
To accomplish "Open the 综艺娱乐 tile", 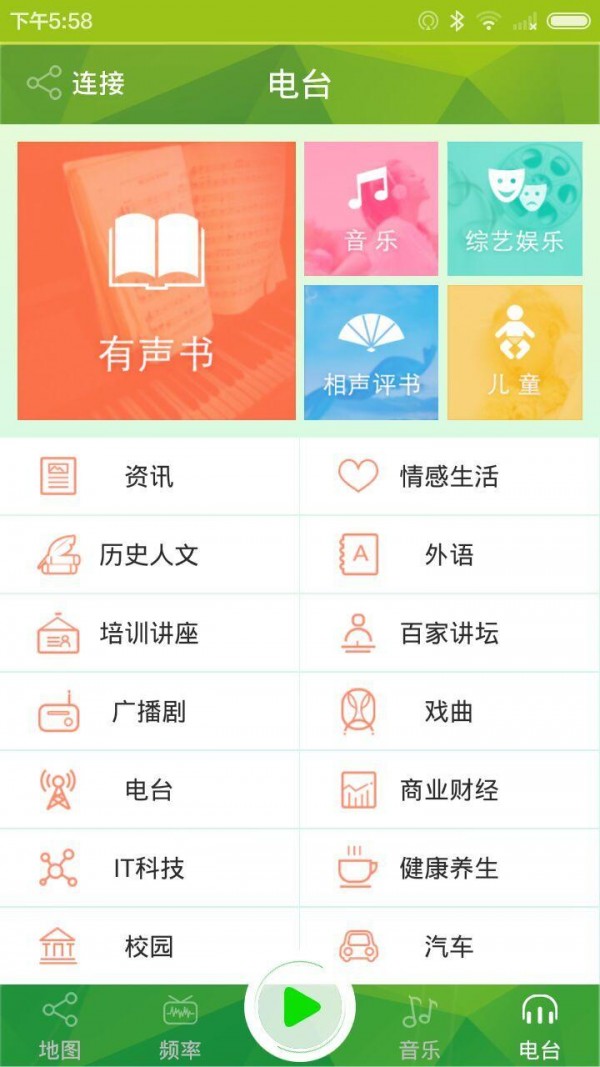I will (x=514, y=209).
